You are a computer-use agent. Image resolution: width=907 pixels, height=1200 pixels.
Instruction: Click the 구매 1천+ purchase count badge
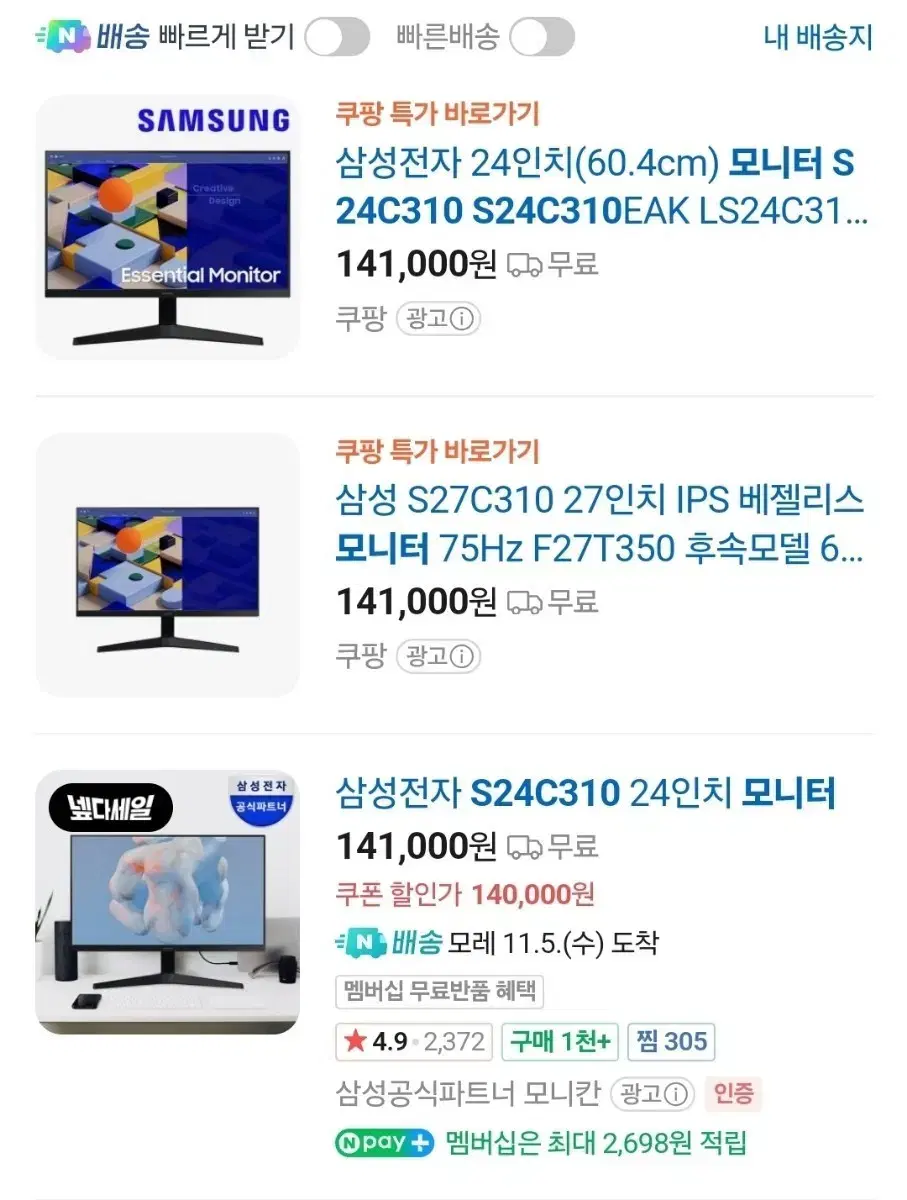(x=560, y=1041)
